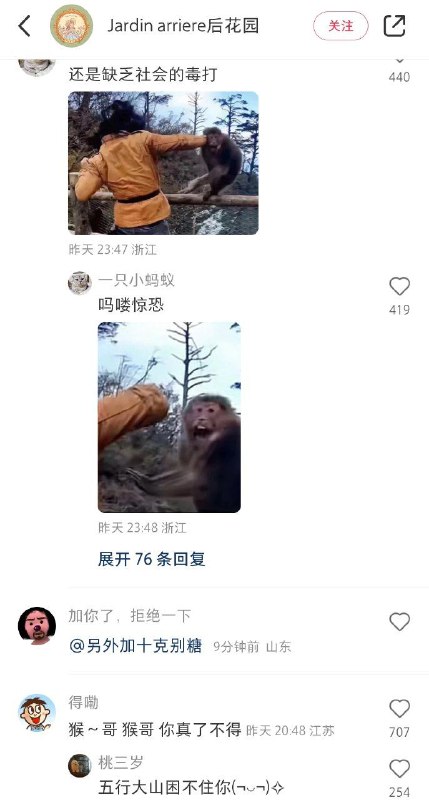
Task: View the monkey image in 吗喽惊恐 reply
Action: click(x=169, y=417)
